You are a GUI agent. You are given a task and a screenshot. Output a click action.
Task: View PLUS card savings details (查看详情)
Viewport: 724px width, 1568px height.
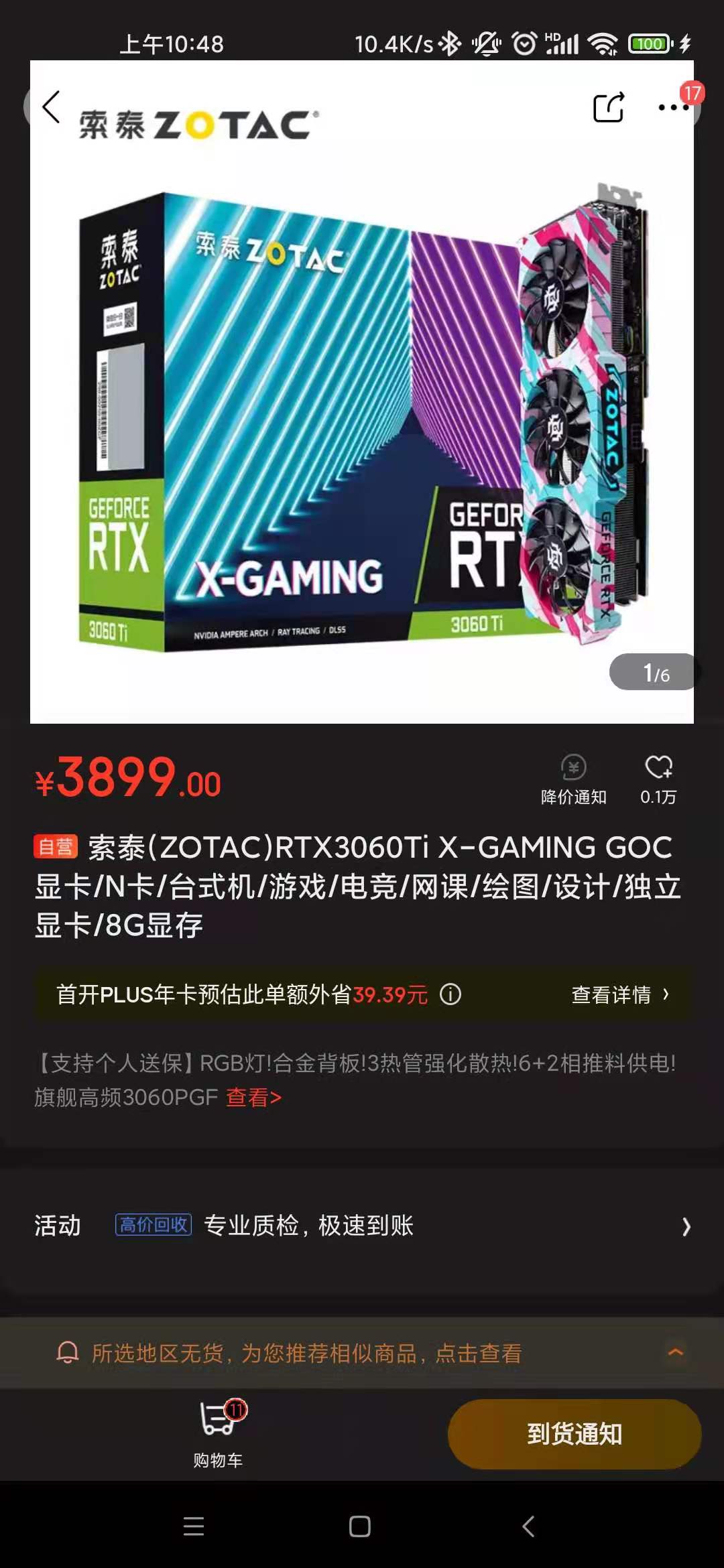(619, 994)
